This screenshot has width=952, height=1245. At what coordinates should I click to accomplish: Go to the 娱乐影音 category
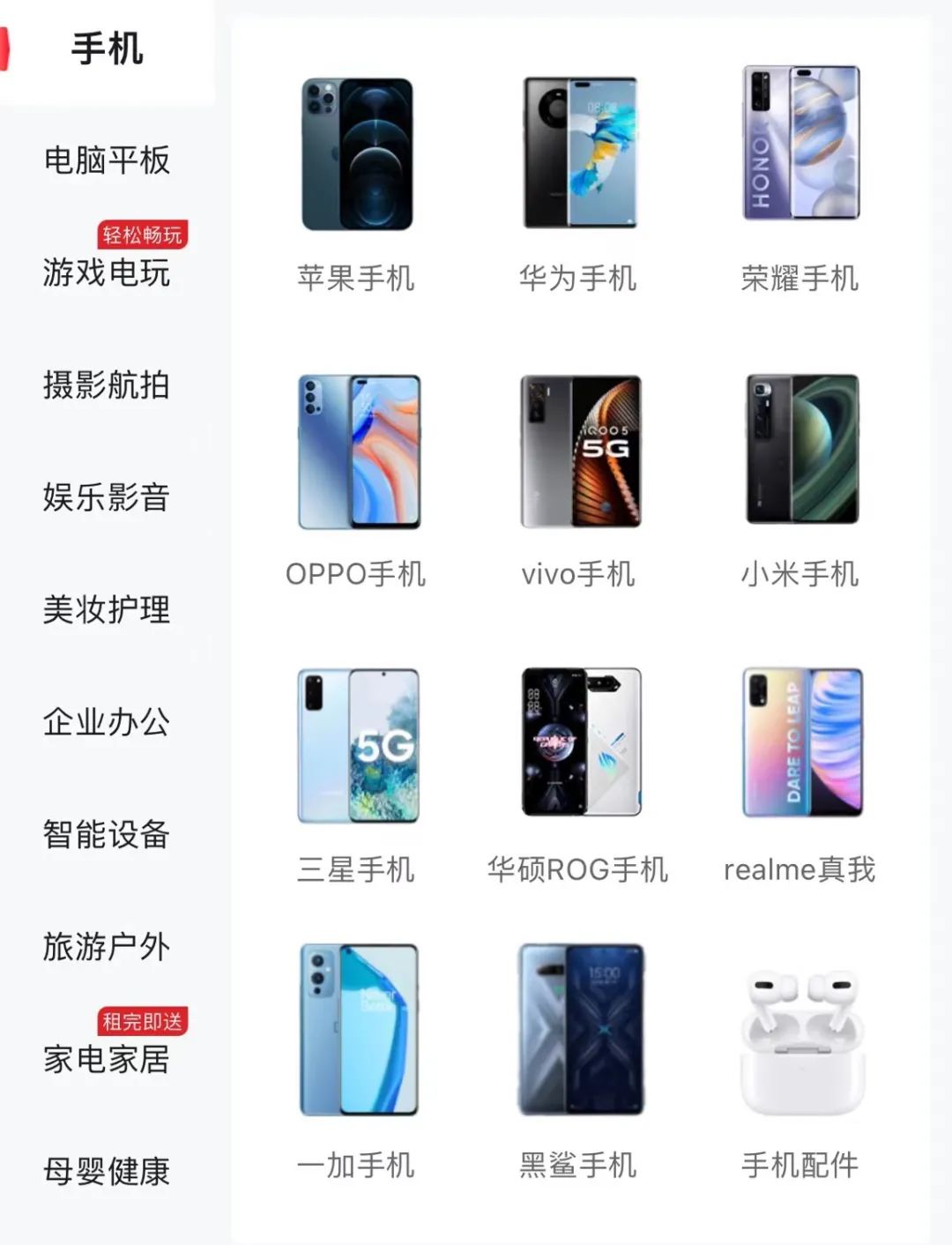(x=107, y=497)
